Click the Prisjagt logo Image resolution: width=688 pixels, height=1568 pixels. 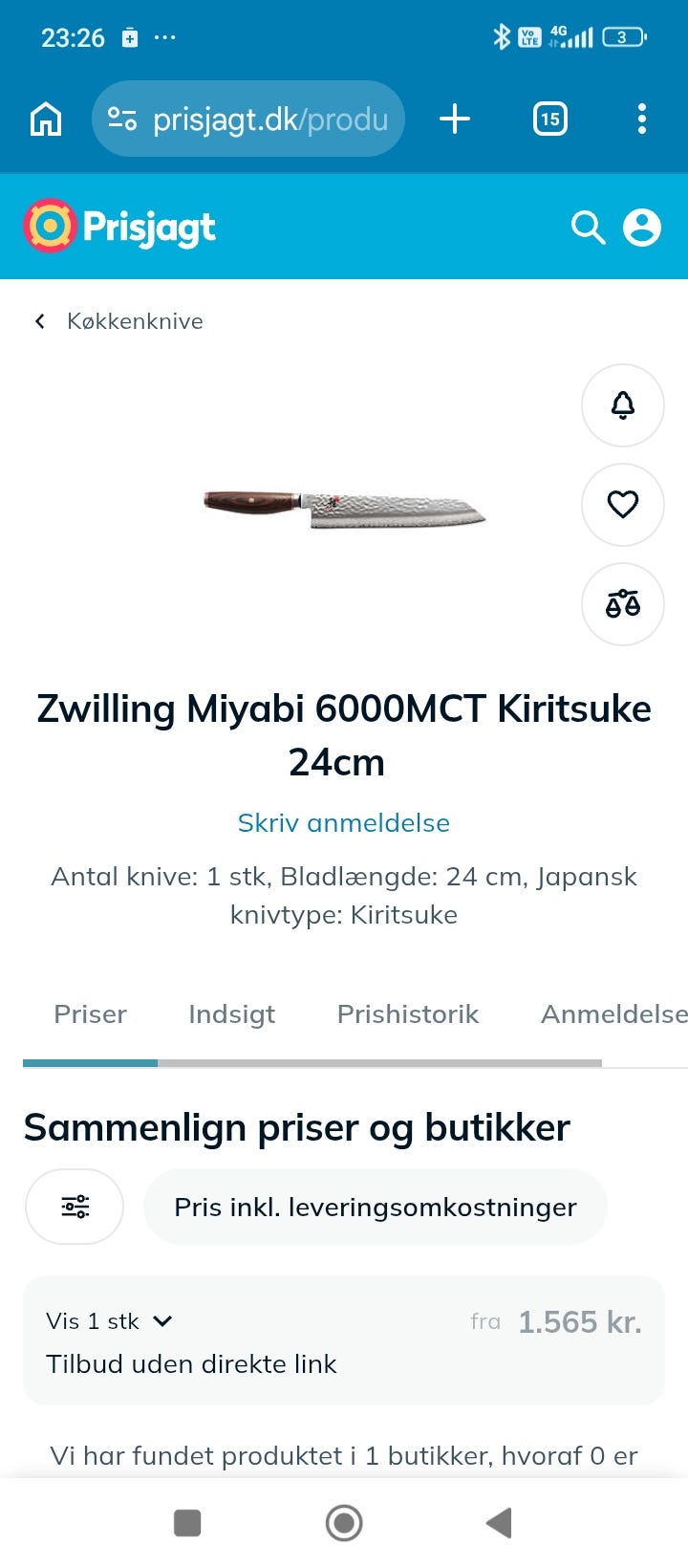pos(118,226)
